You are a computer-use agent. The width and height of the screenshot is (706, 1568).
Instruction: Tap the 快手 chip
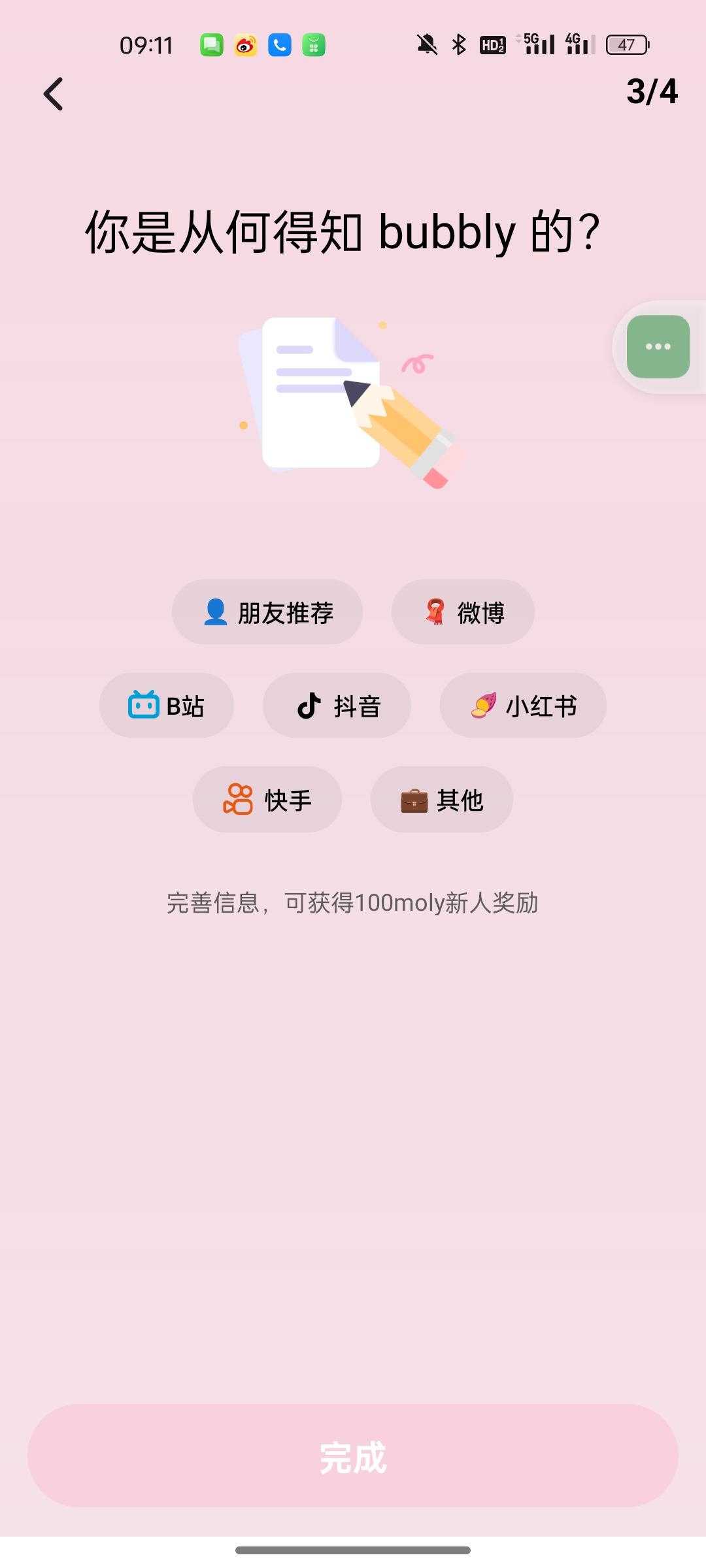pos(267,800)
